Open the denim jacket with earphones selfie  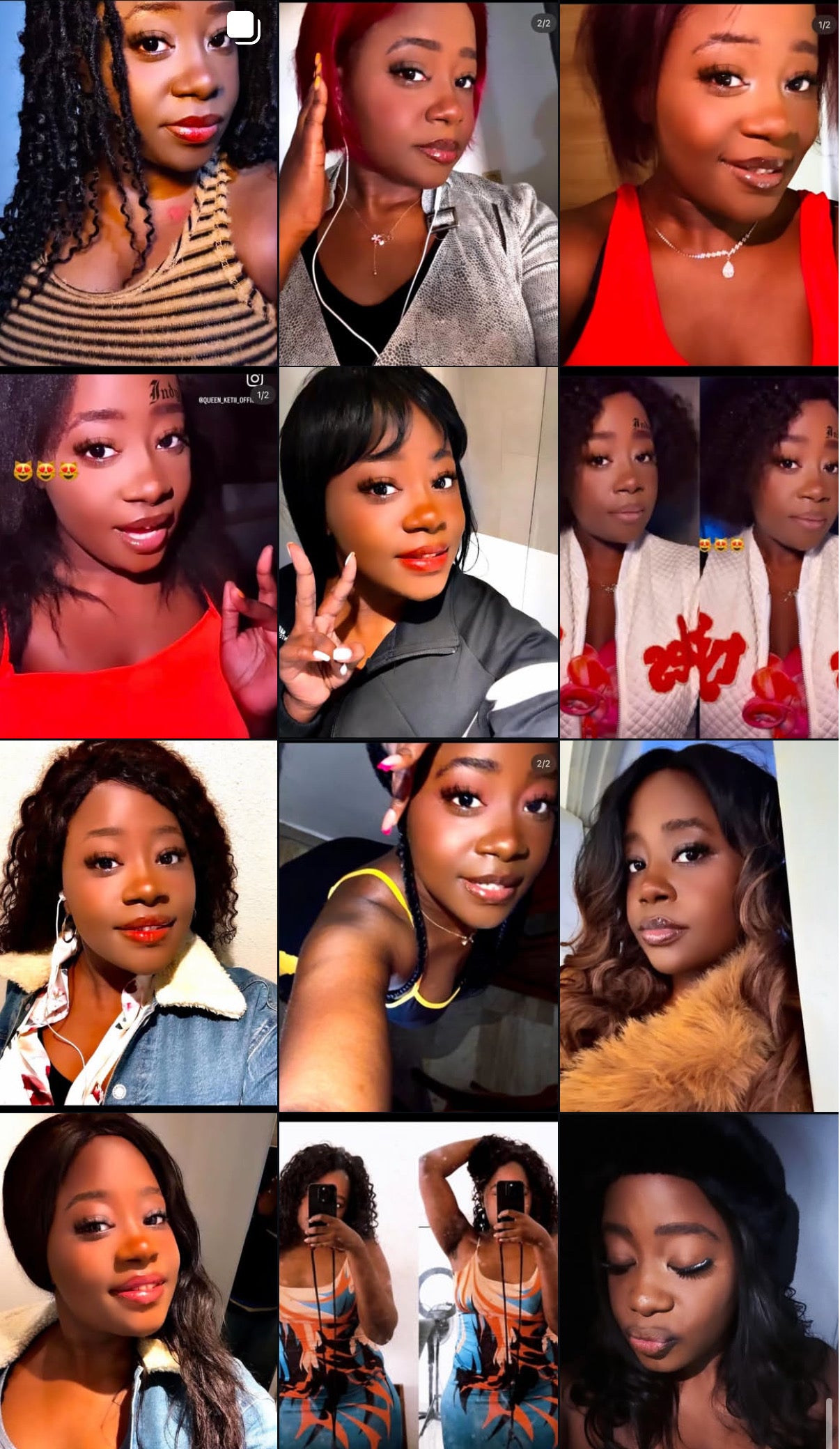pyautogui.click(x=138, y=923)
